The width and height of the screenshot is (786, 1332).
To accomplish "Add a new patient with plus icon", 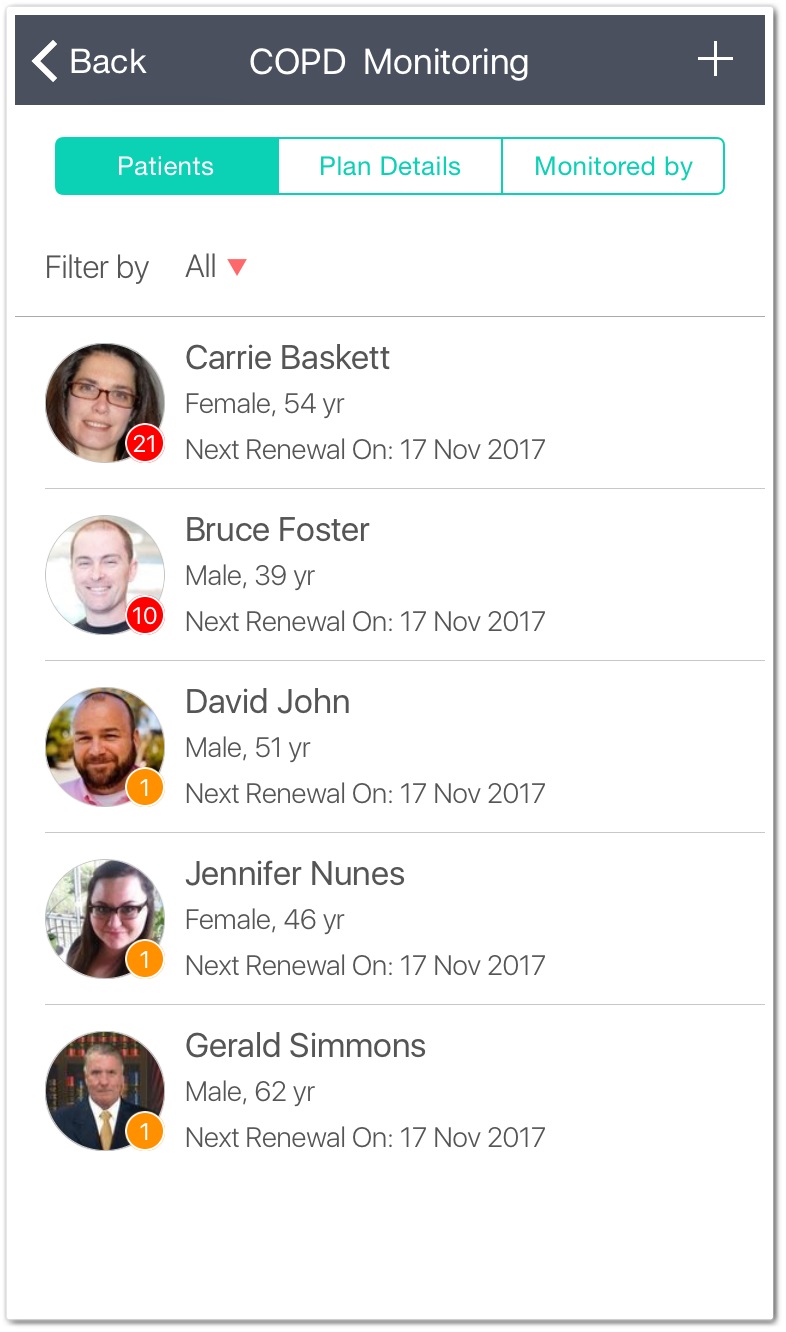I will pyautogui.click(x=715, y=60).
